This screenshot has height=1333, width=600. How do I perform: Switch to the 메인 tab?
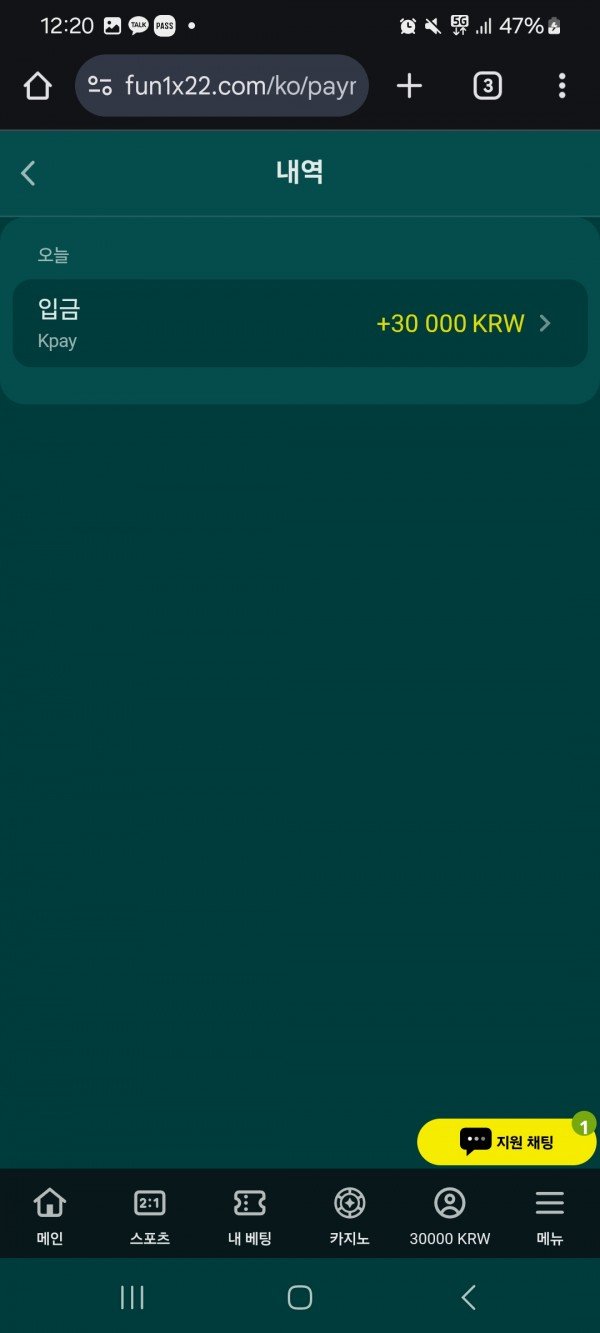(x=49, y=1216)
